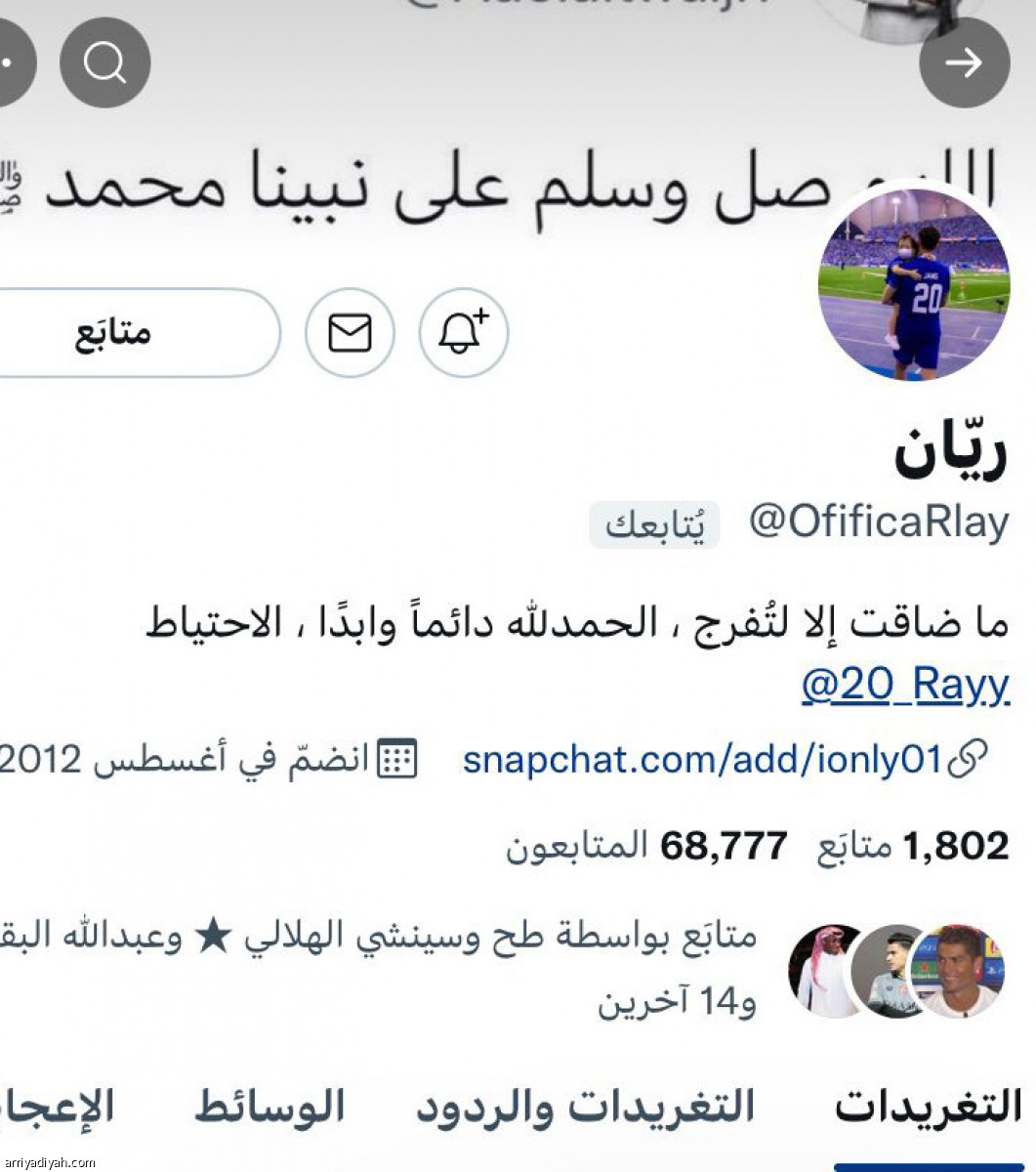Switch to the الوسائط media tab
Image resolution: width=1036 pixels, height=1172 pixels.
coord(269,1108)
